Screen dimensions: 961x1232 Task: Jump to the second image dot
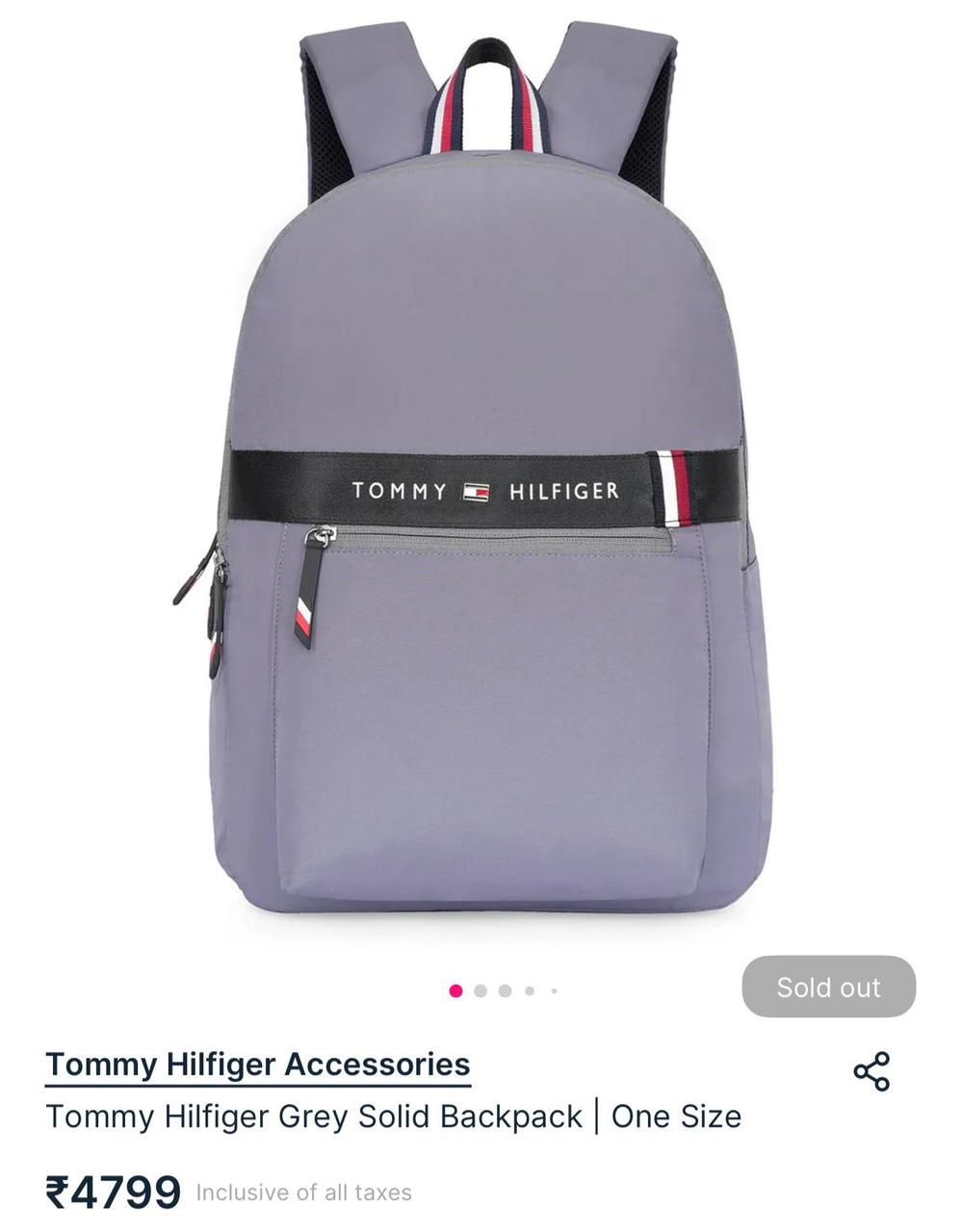480,990
